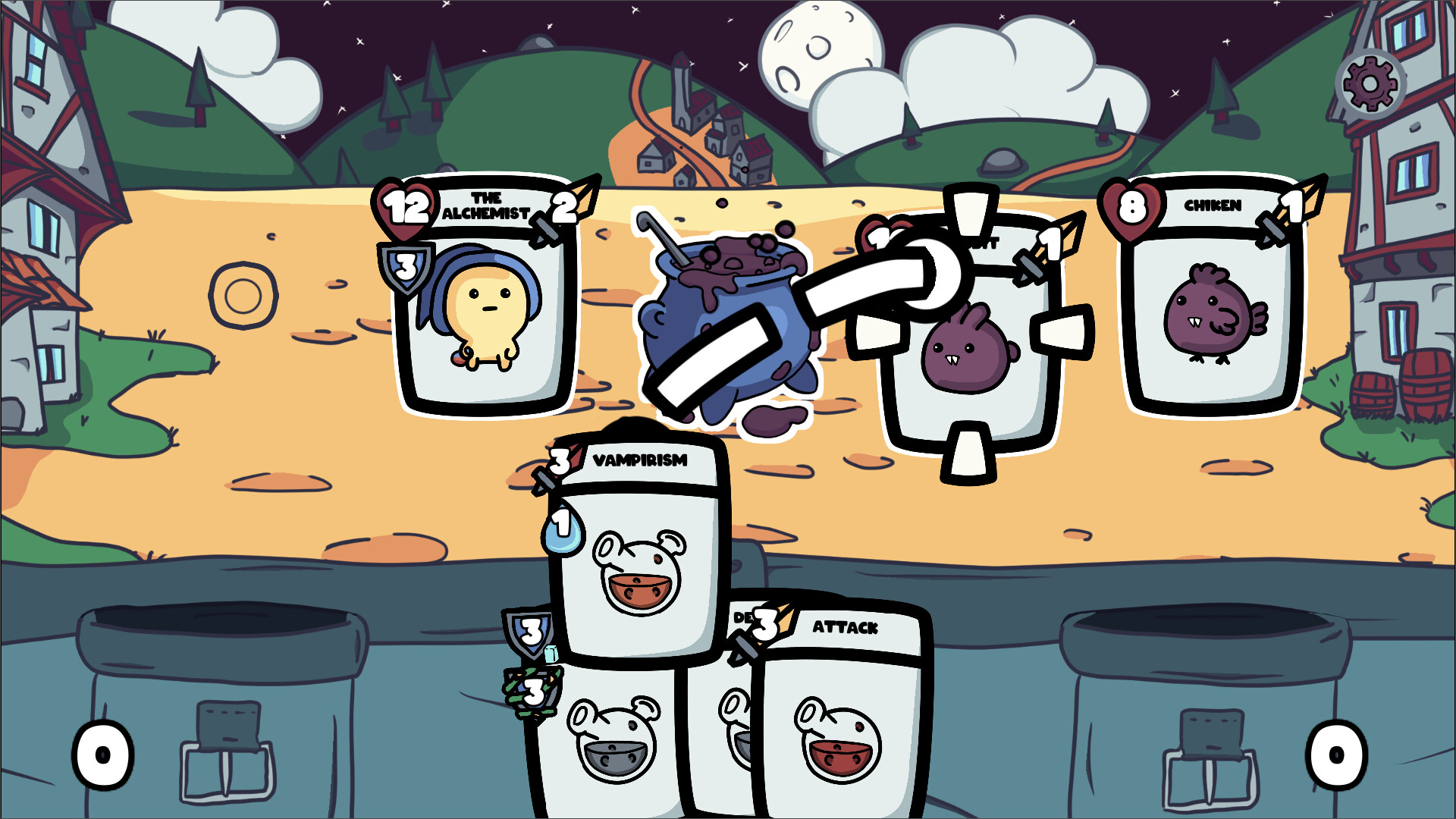Tap the round ring button beside The Alchemist

point(243,296)
